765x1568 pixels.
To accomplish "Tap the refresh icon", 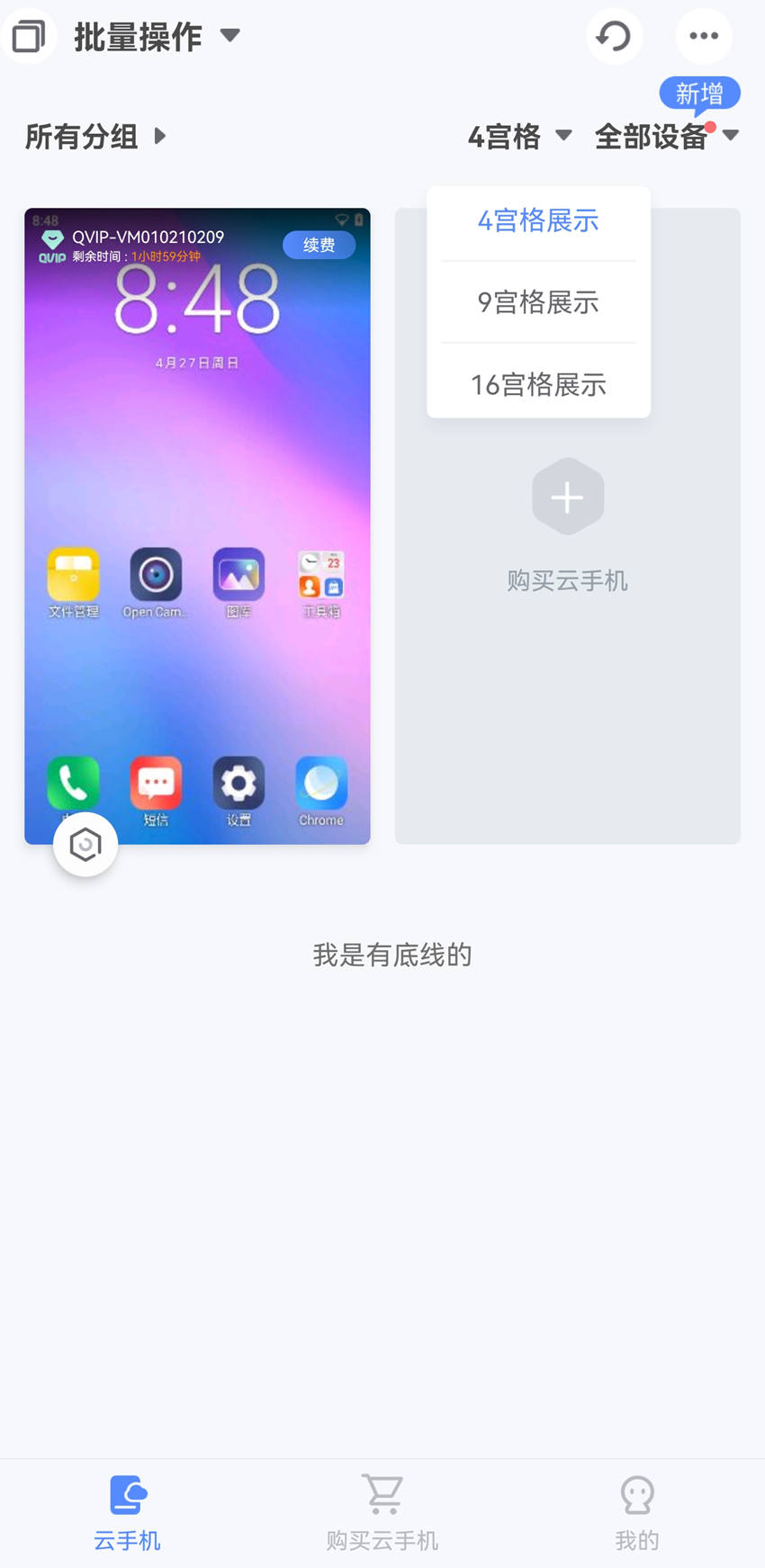I will [x=615, y=37].
